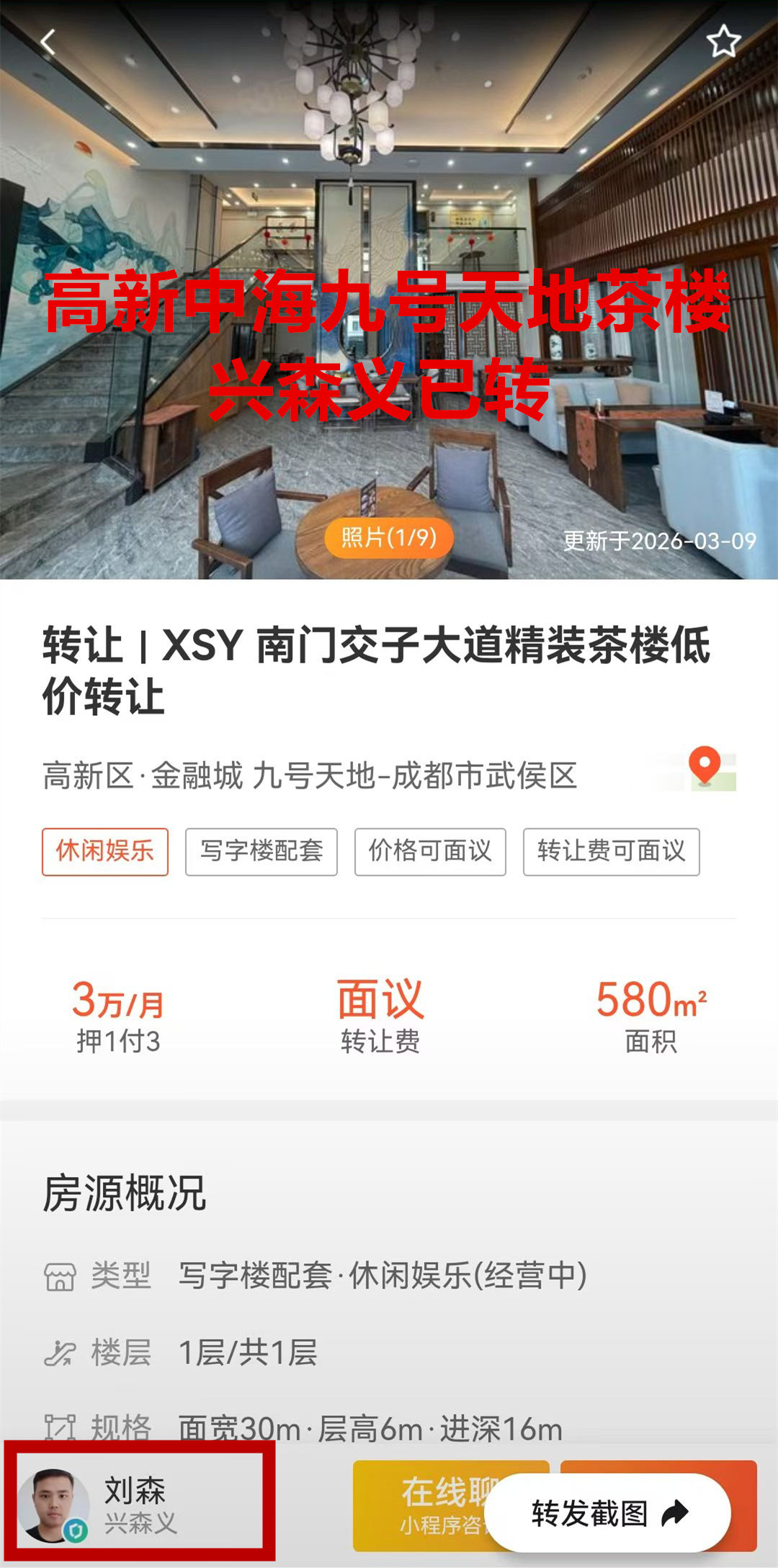Screen dimensions: 778x1568
Task: Favorite this listing with the star
Action: pyautogui.click(x=723, y=42)
